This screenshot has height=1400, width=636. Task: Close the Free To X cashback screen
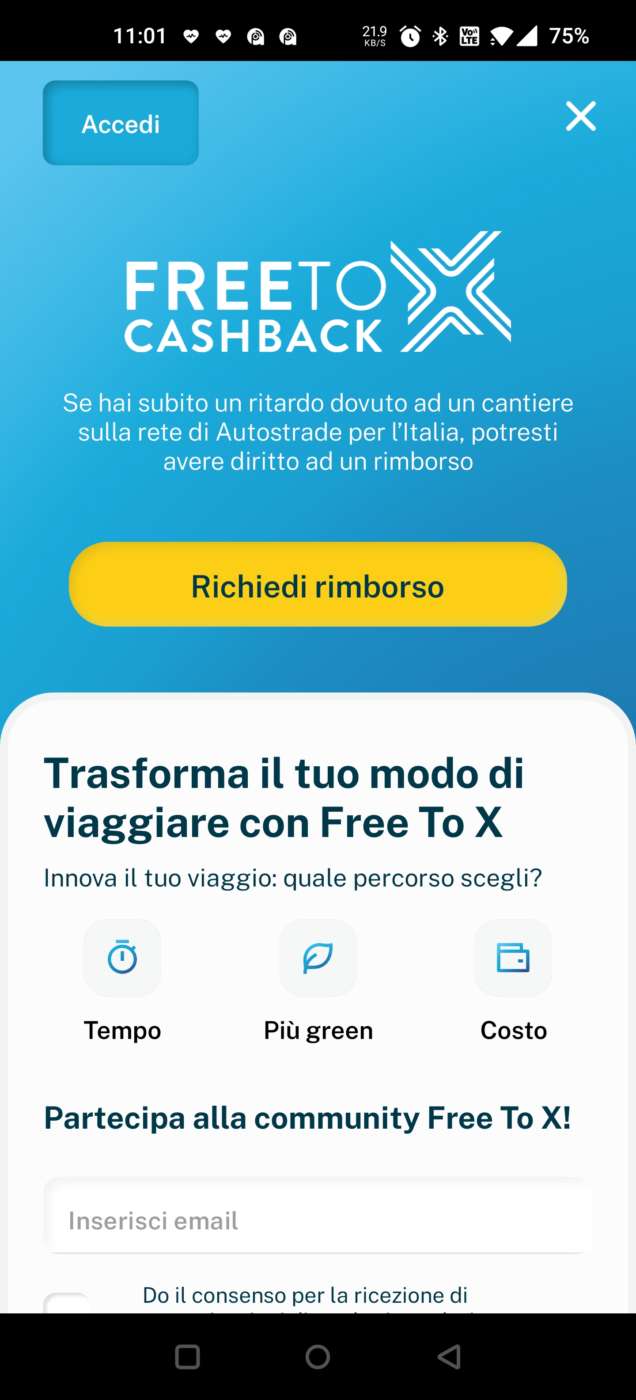580,117
